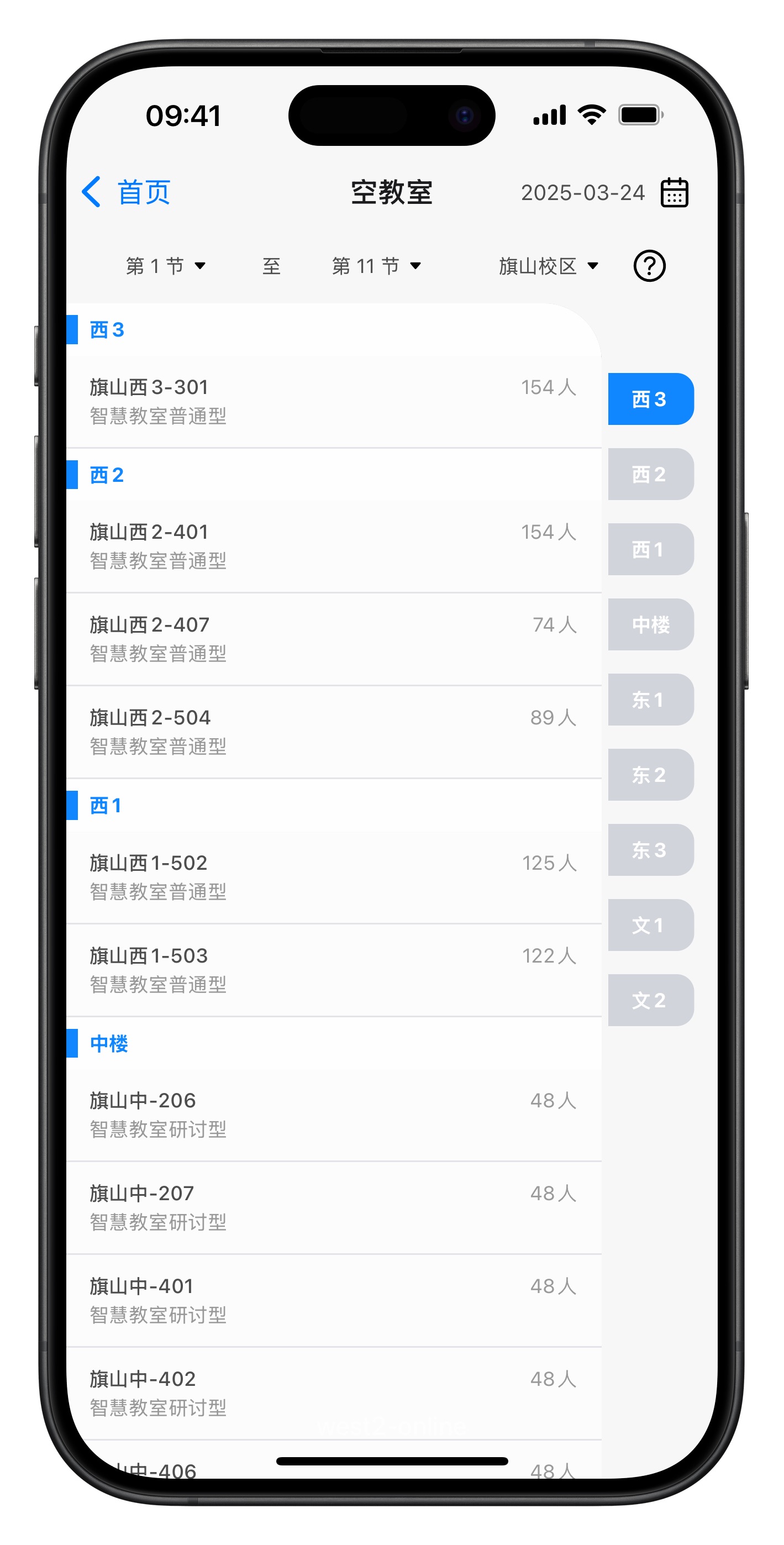Open the calendar date picker
784x1545 pixels.
(x=674, y=192)
